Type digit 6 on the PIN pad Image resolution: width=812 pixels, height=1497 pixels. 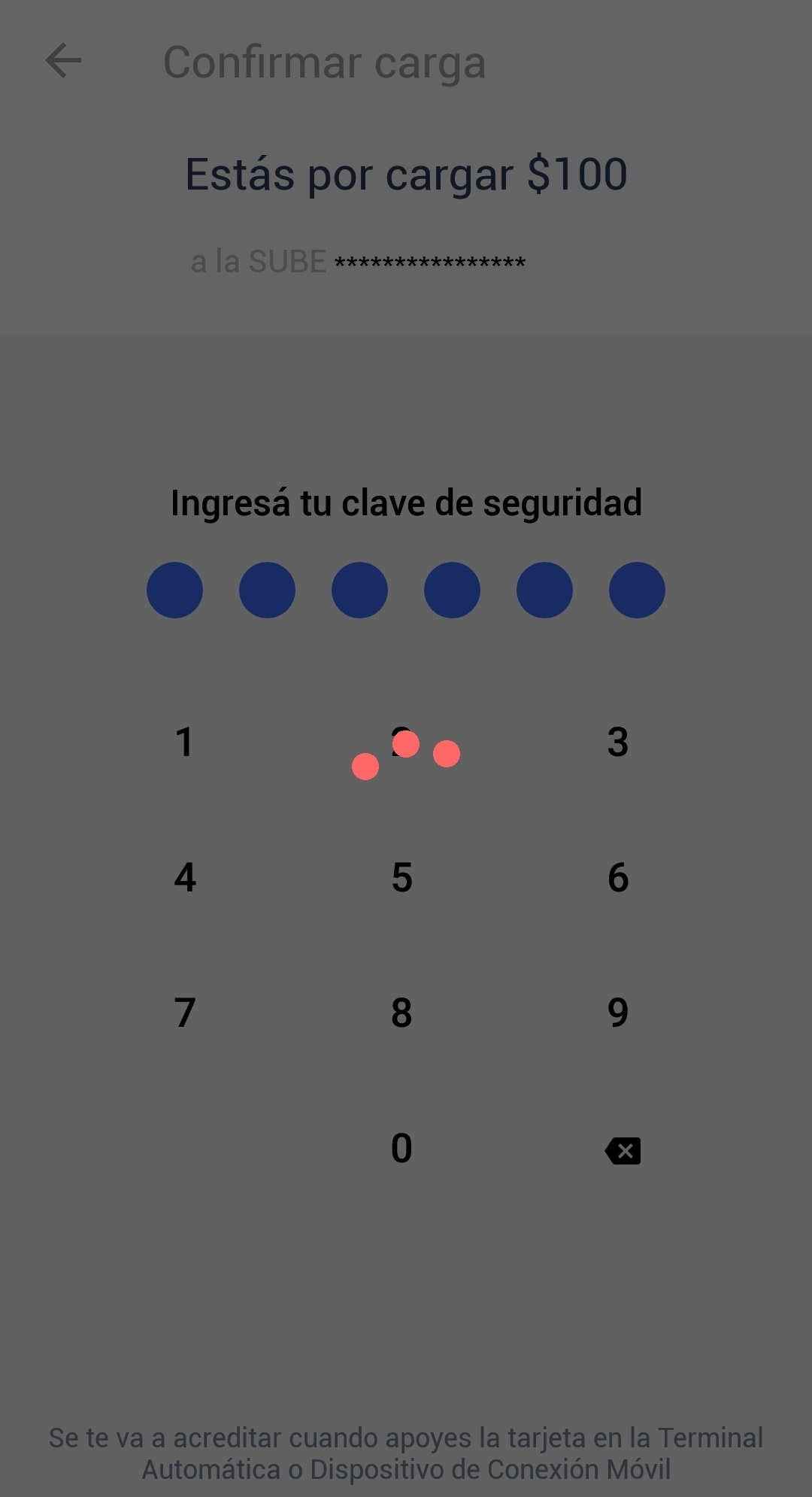618,878
